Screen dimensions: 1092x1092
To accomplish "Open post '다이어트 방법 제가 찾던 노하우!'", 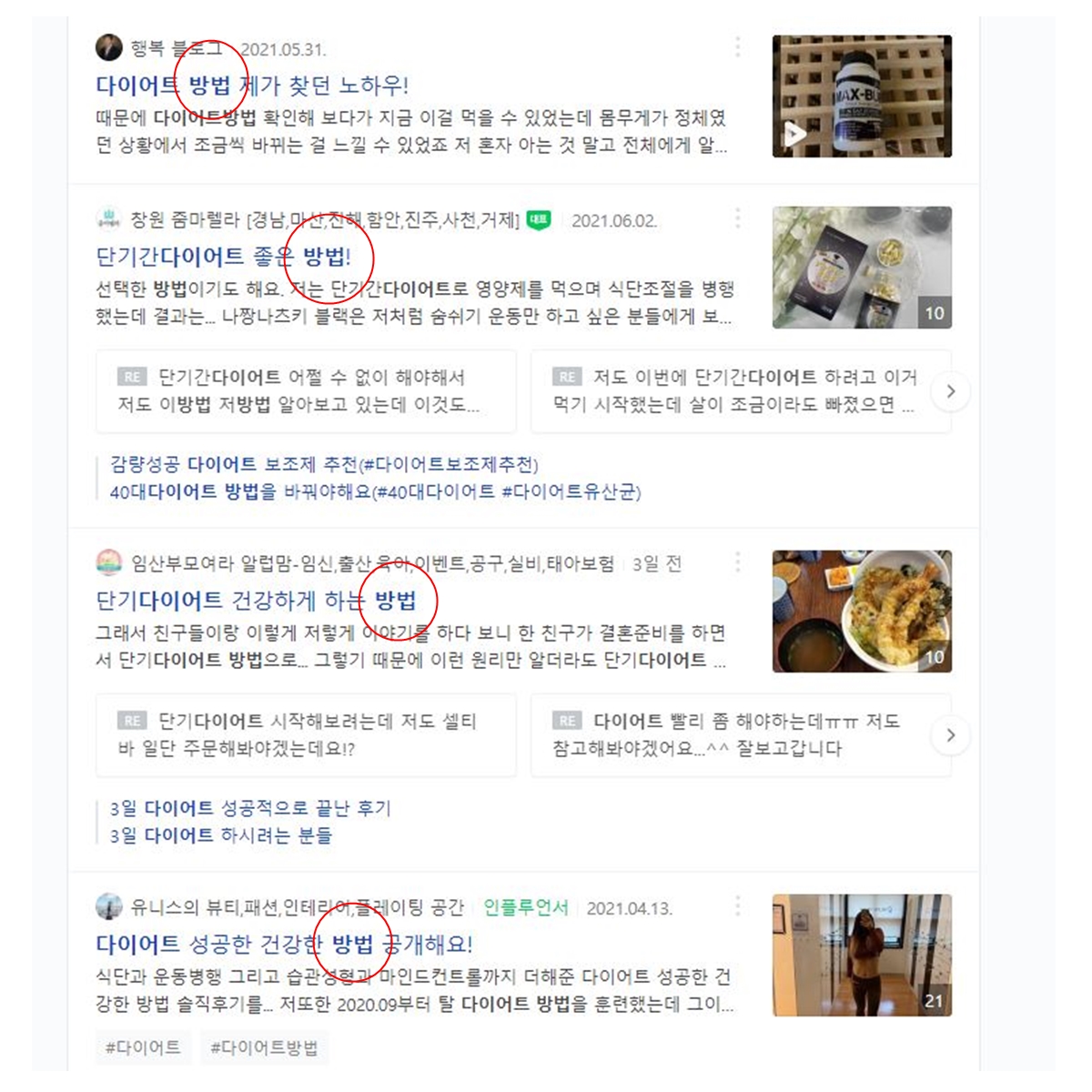I will [252, 86].
